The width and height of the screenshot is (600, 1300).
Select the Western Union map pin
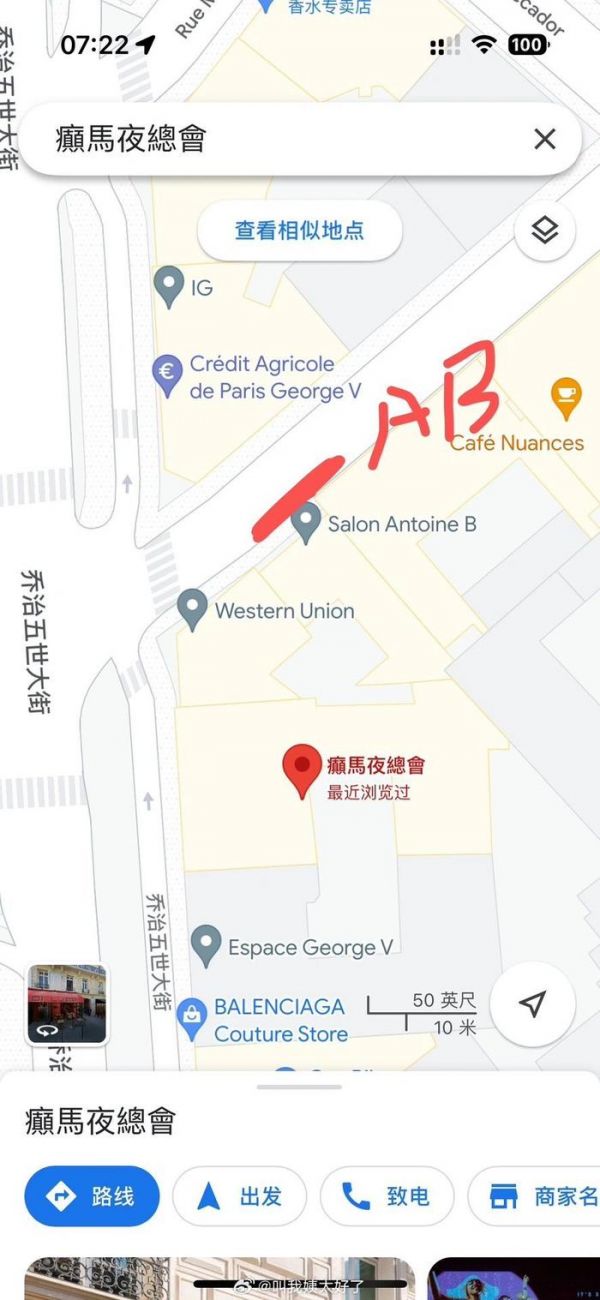192,609
